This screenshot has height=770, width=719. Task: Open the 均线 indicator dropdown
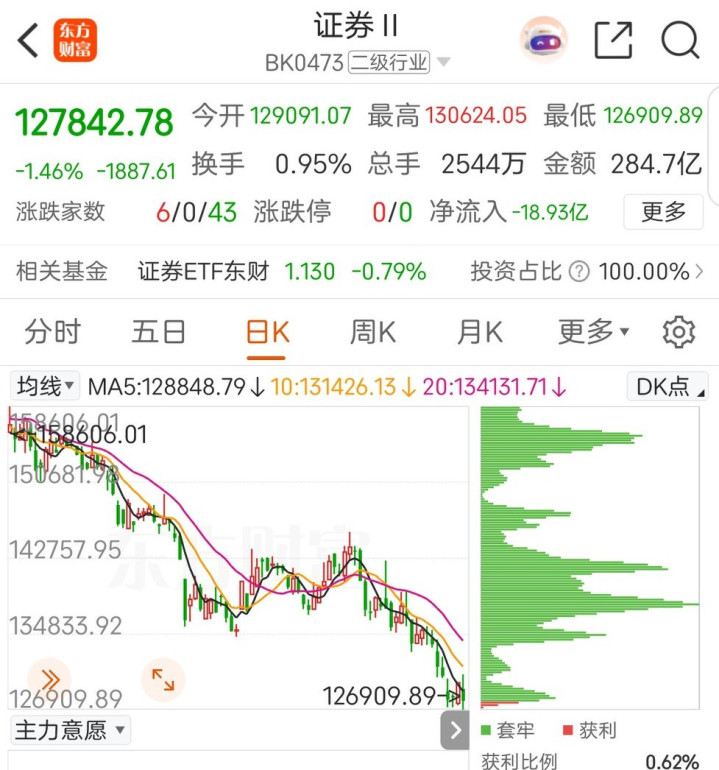(x=45, y=386)
